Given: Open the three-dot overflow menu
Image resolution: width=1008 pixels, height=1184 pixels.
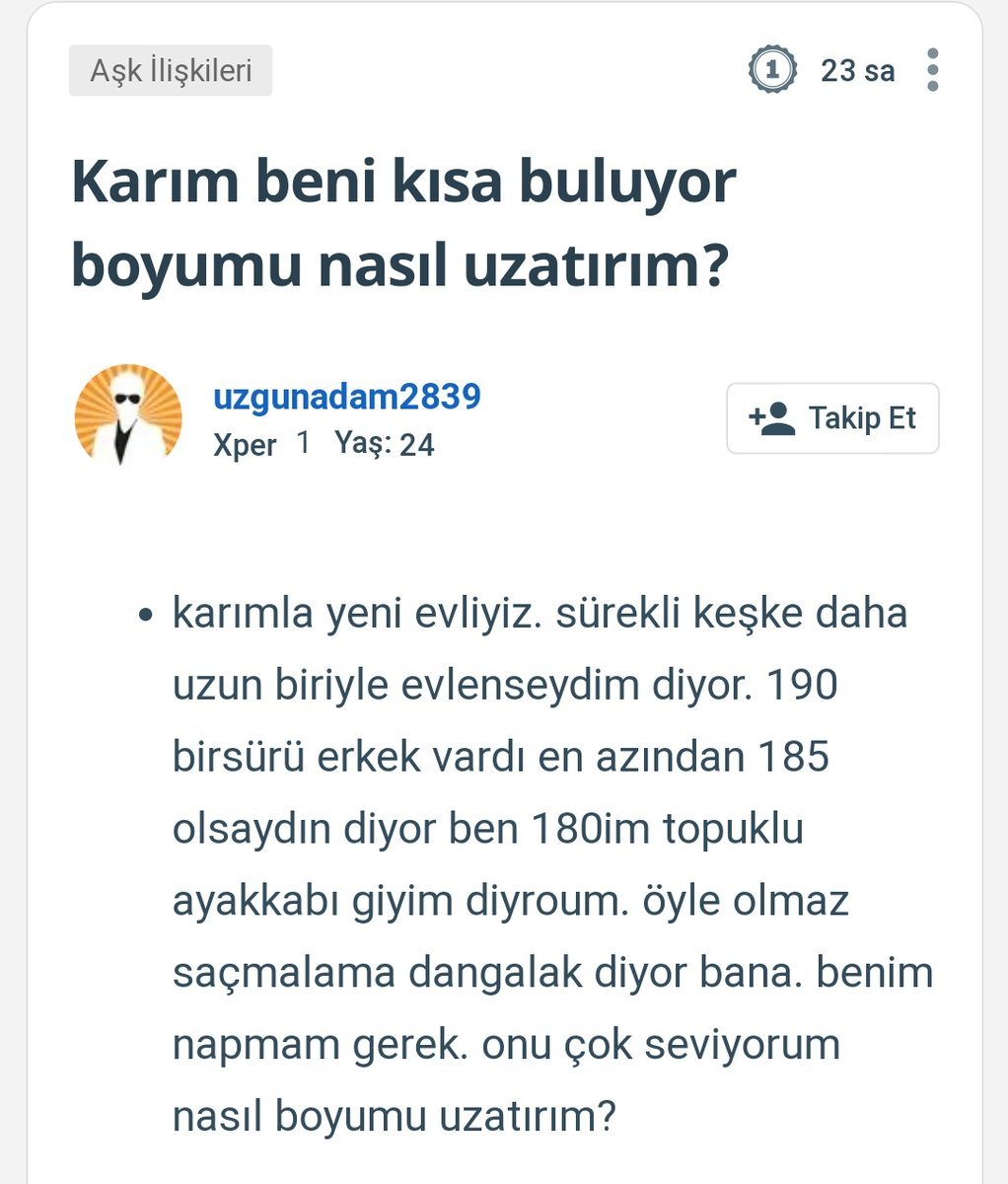Looking at the screenshot, I should pos(932,70).
